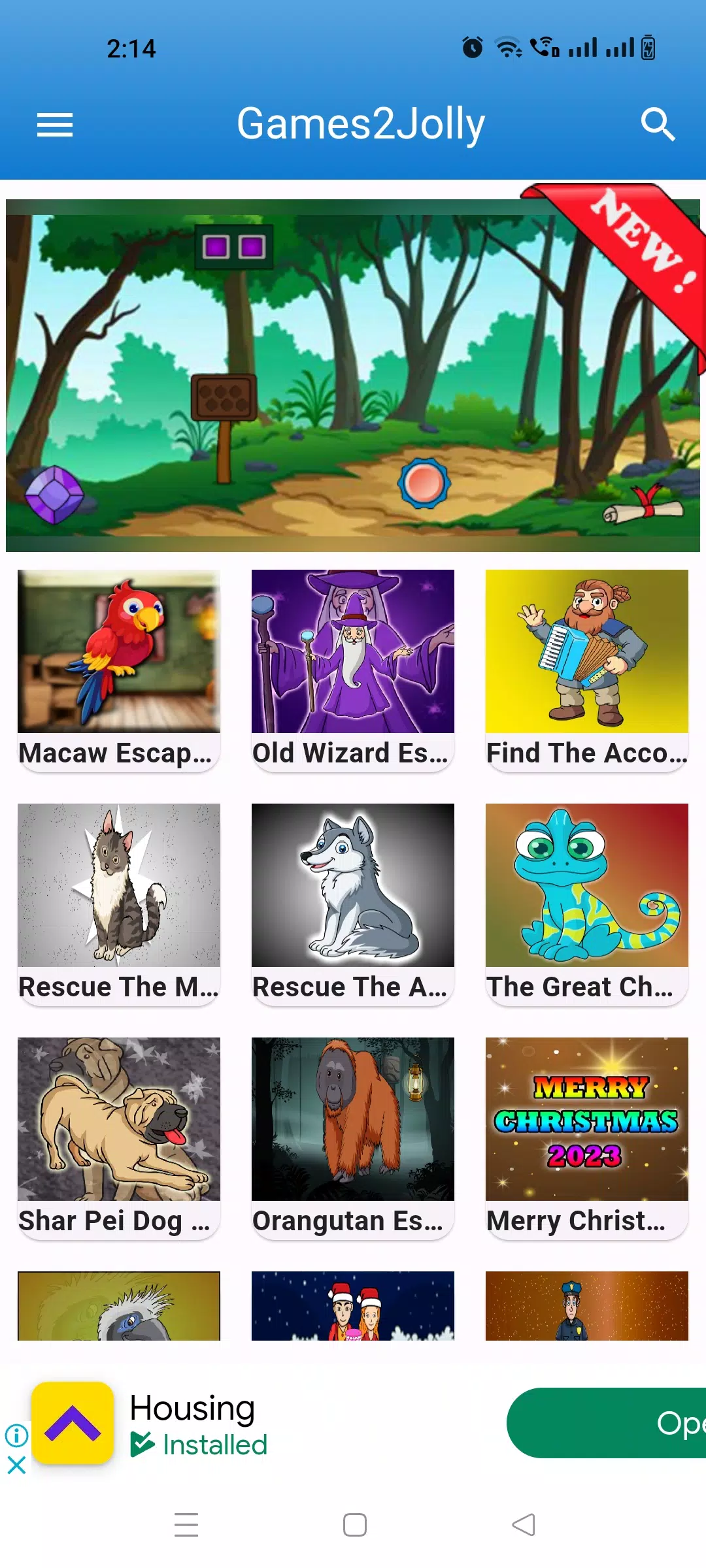The image size is (706, 1568).
Task: Play the Merry Christmas 2023 game
Action: (586, 1137)
